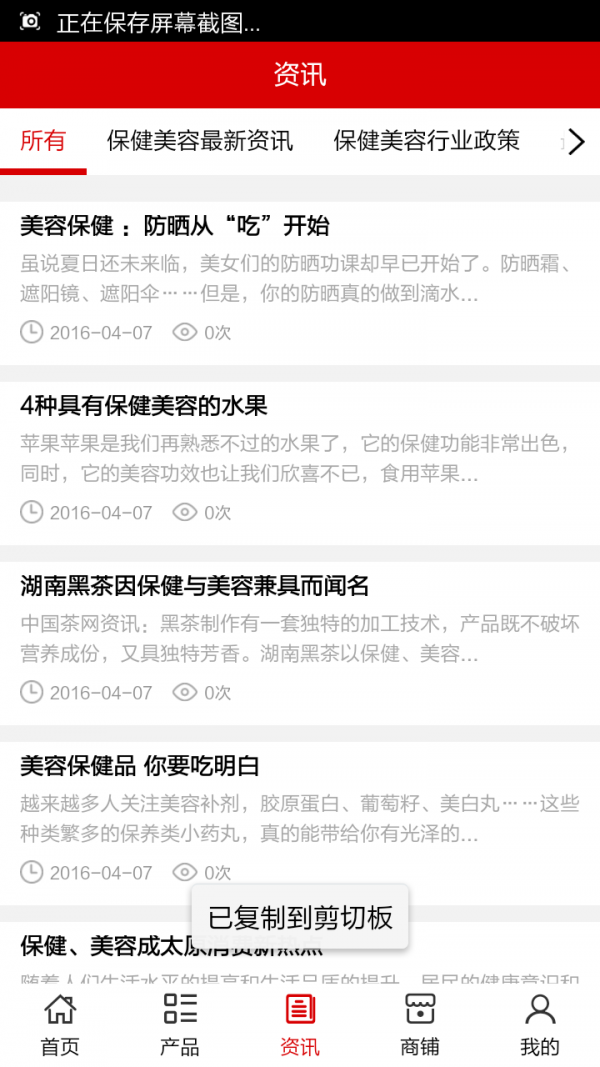Switch to 我的 profile tab
Image resolution: width=600 pixels, height=1067 pixels.
(540, 1025)
